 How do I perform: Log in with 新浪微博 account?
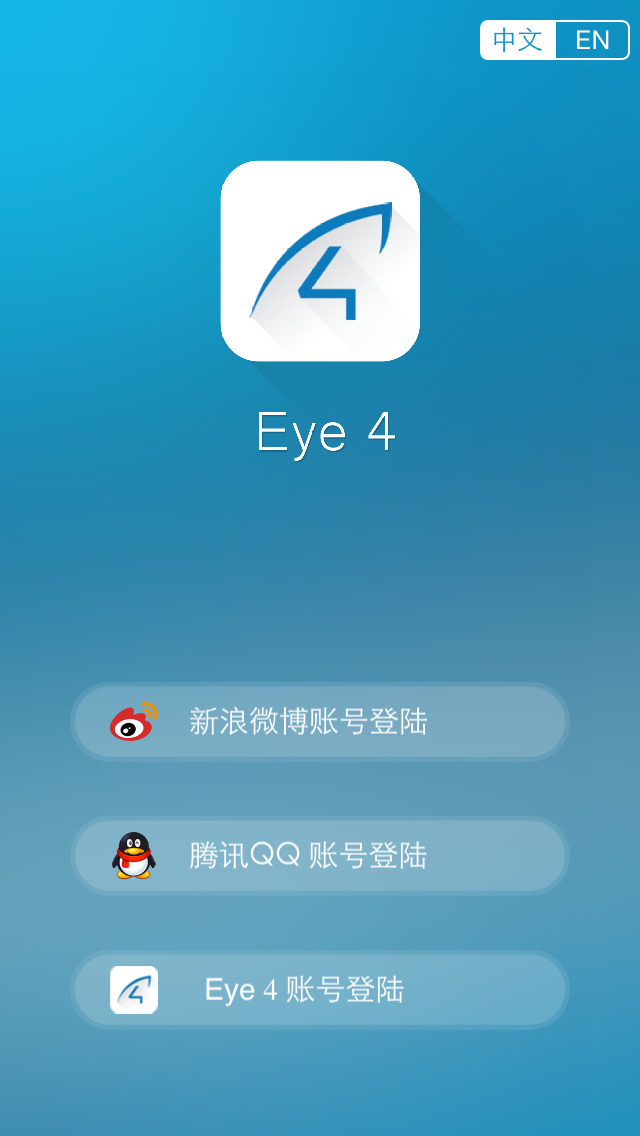320,722
